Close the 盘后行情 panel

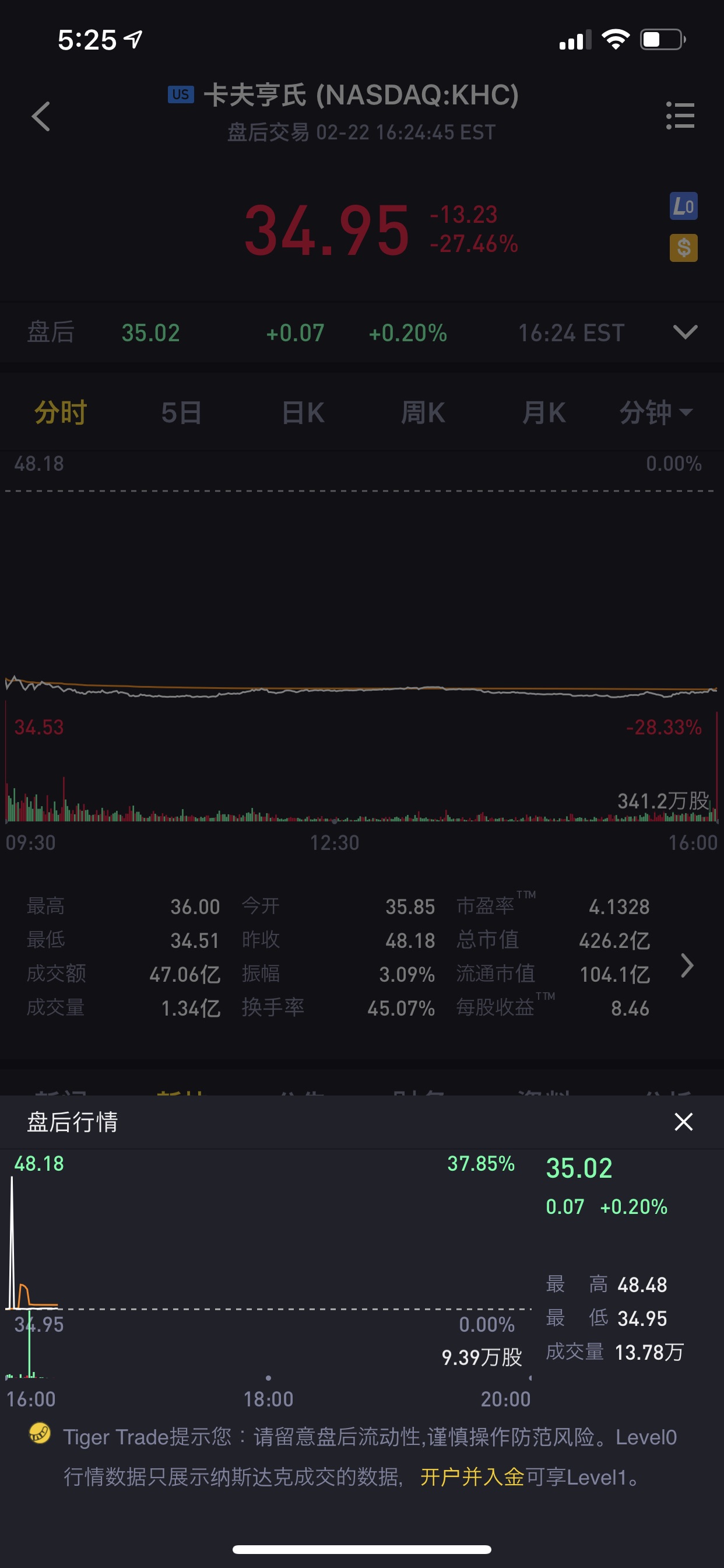[684, 1121]
